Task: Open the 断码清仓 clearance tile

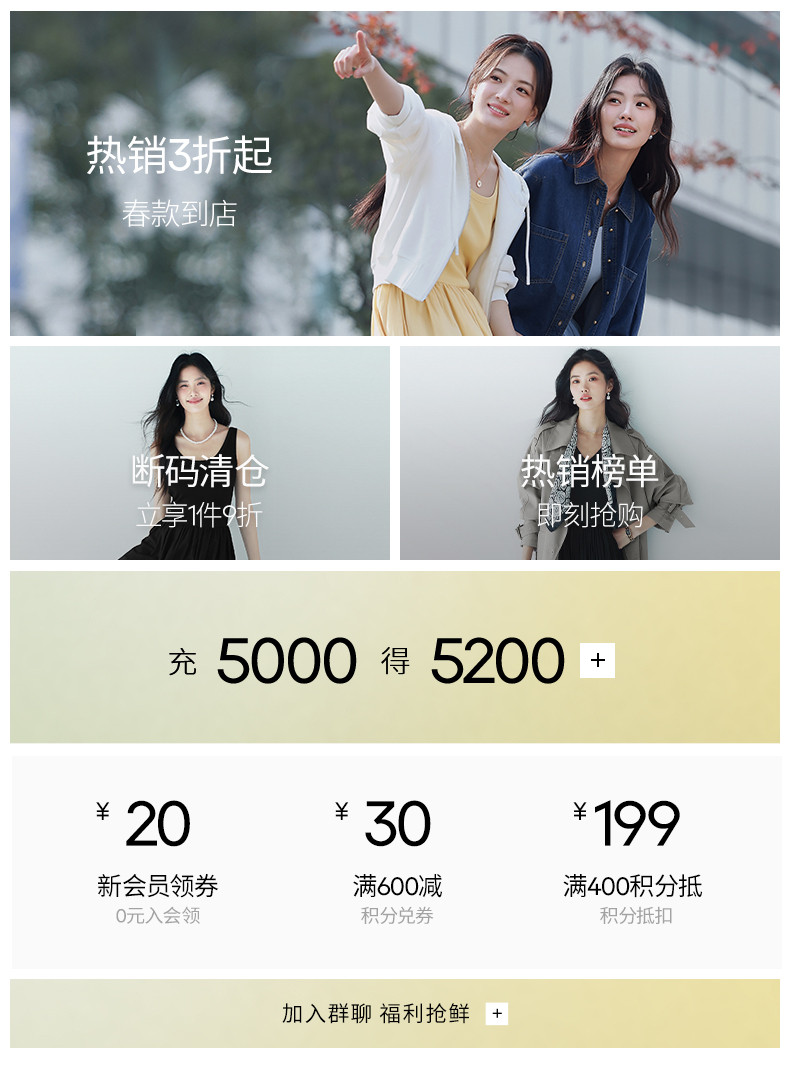Action: [200, 453]
